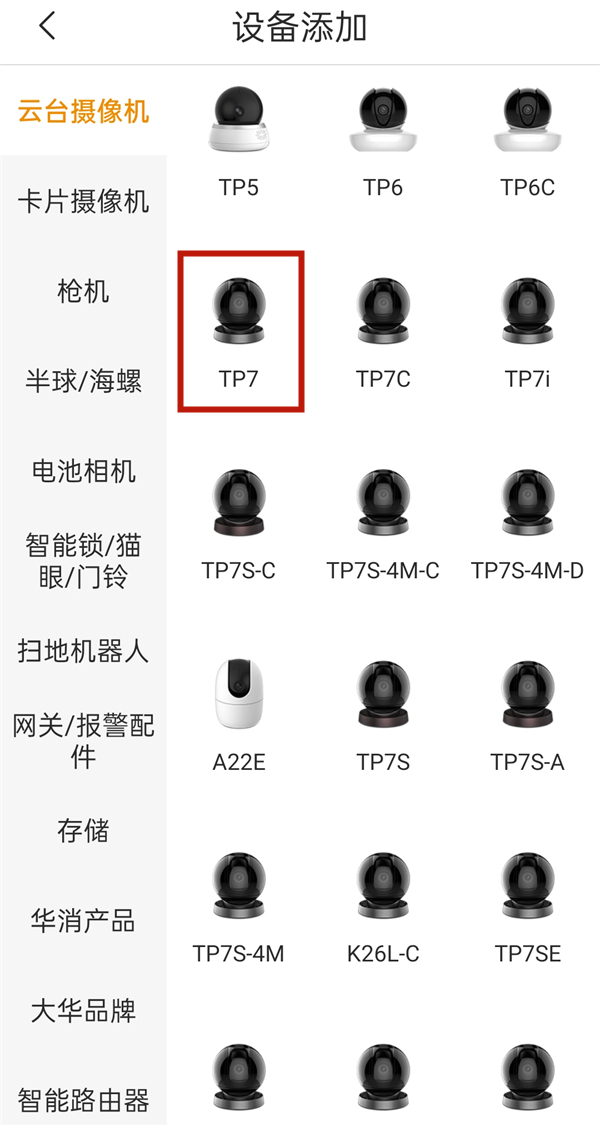Select the 大华品牌 category
This screenshot has height=1130, width=600.
click(83, 1011)
